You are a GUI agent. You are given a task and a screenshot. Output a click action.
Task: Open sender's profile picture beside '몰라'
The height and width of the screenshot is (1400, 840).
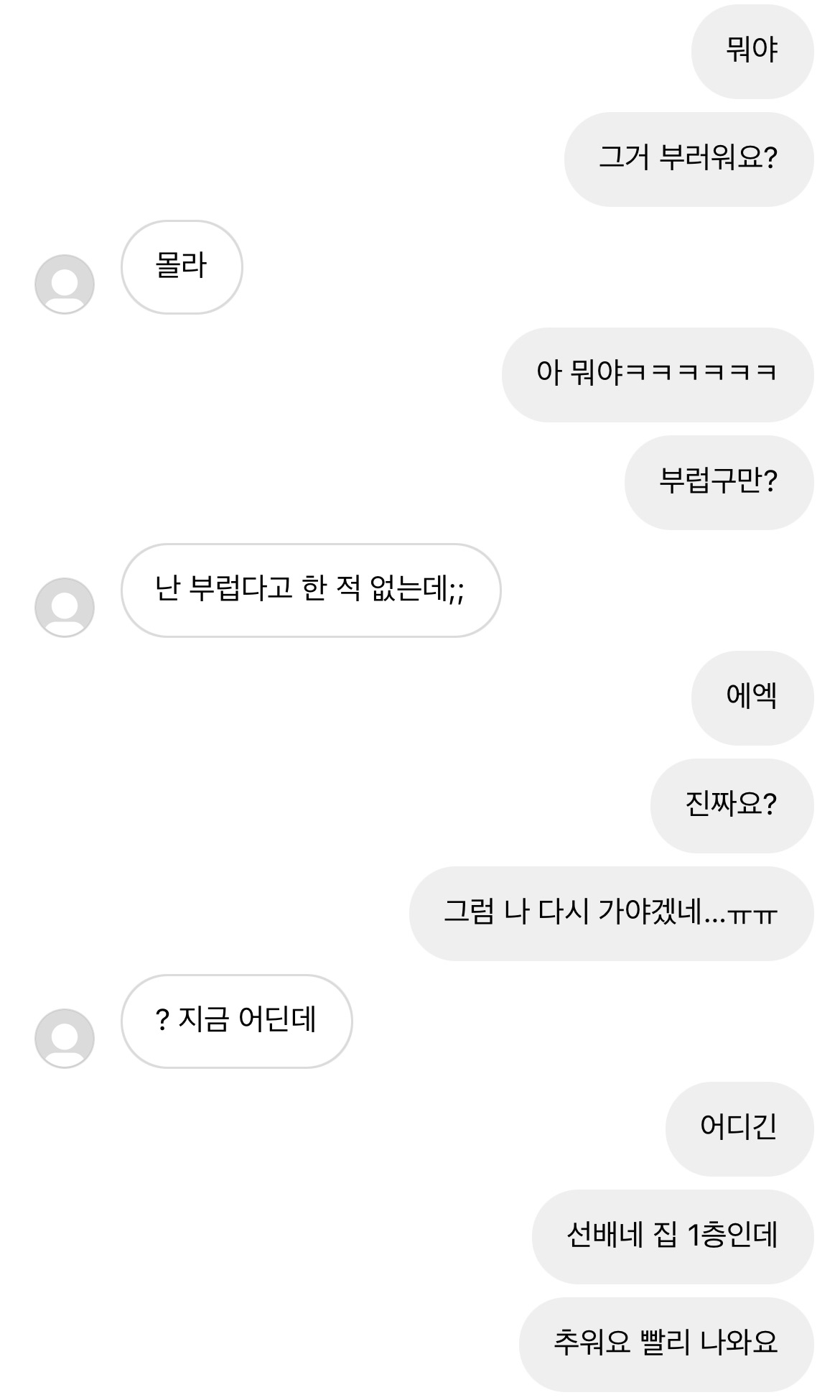[65, 284]
